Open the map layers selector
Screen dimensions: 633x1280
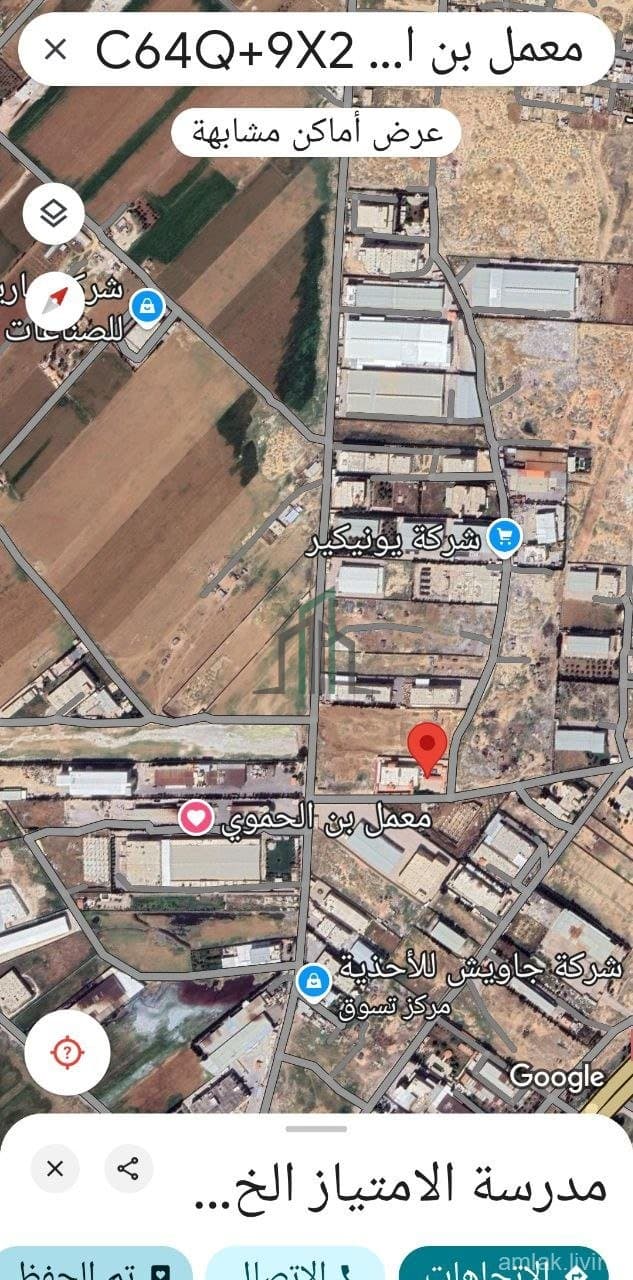pyautogui.click(x=54, y=213)
